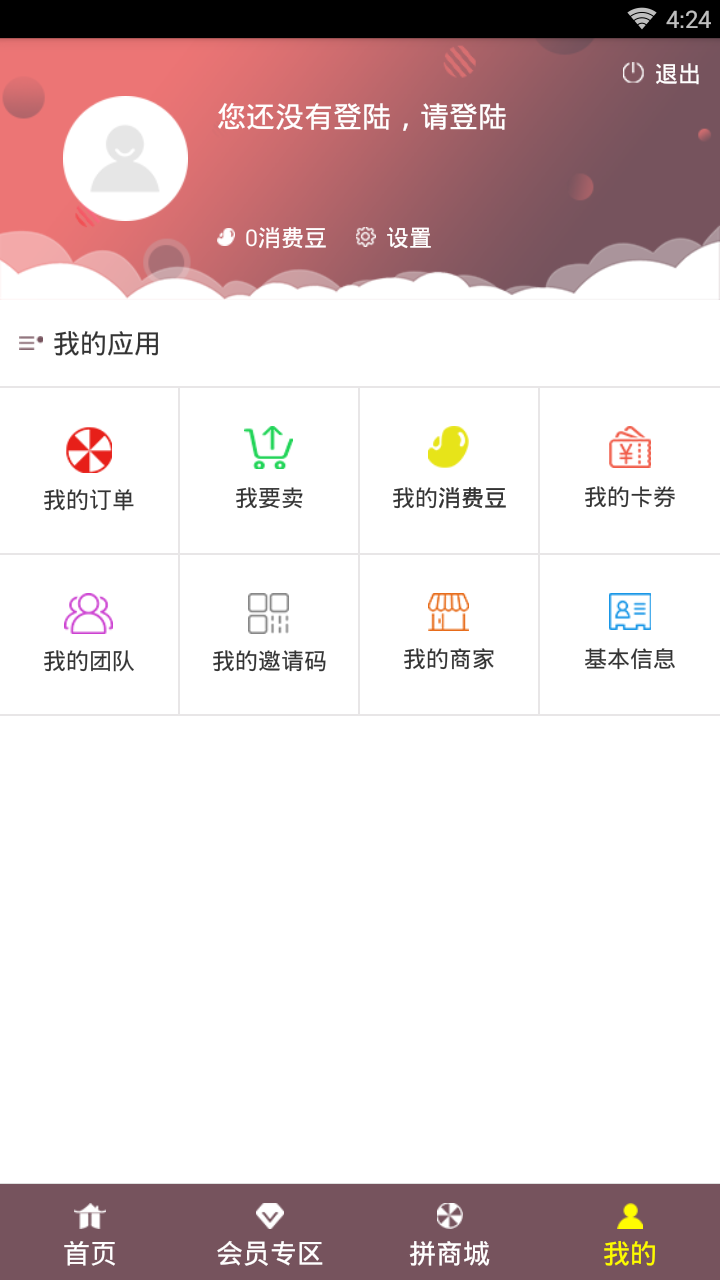The width and height of the screenshot is (720, 1280).
Task: View the 0消费豆 balance
Action: [x=272, y=238]
